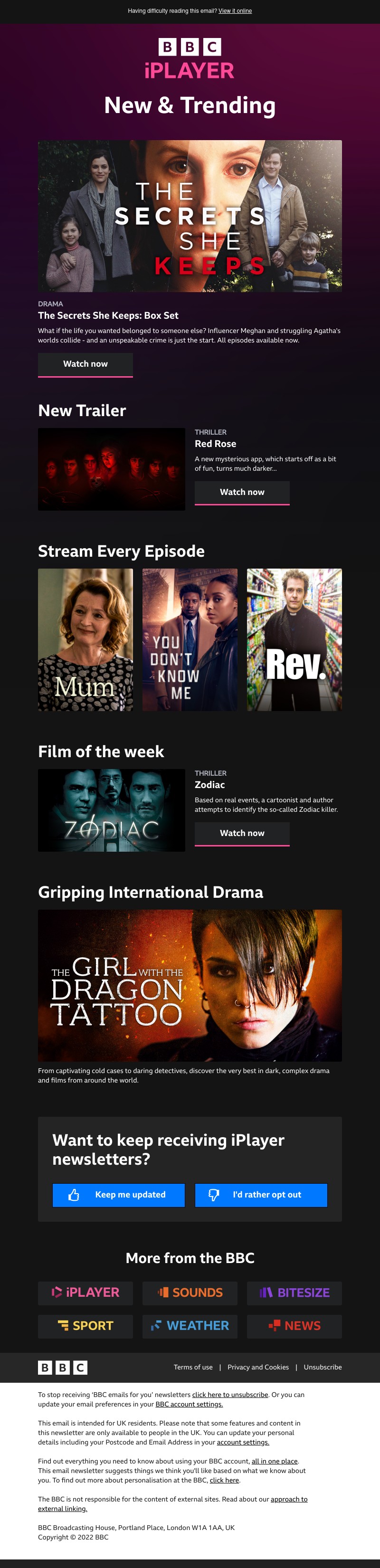Open The Girl with the Dragon Tattoo banner

pyautogui.click(x=190, y=985)
